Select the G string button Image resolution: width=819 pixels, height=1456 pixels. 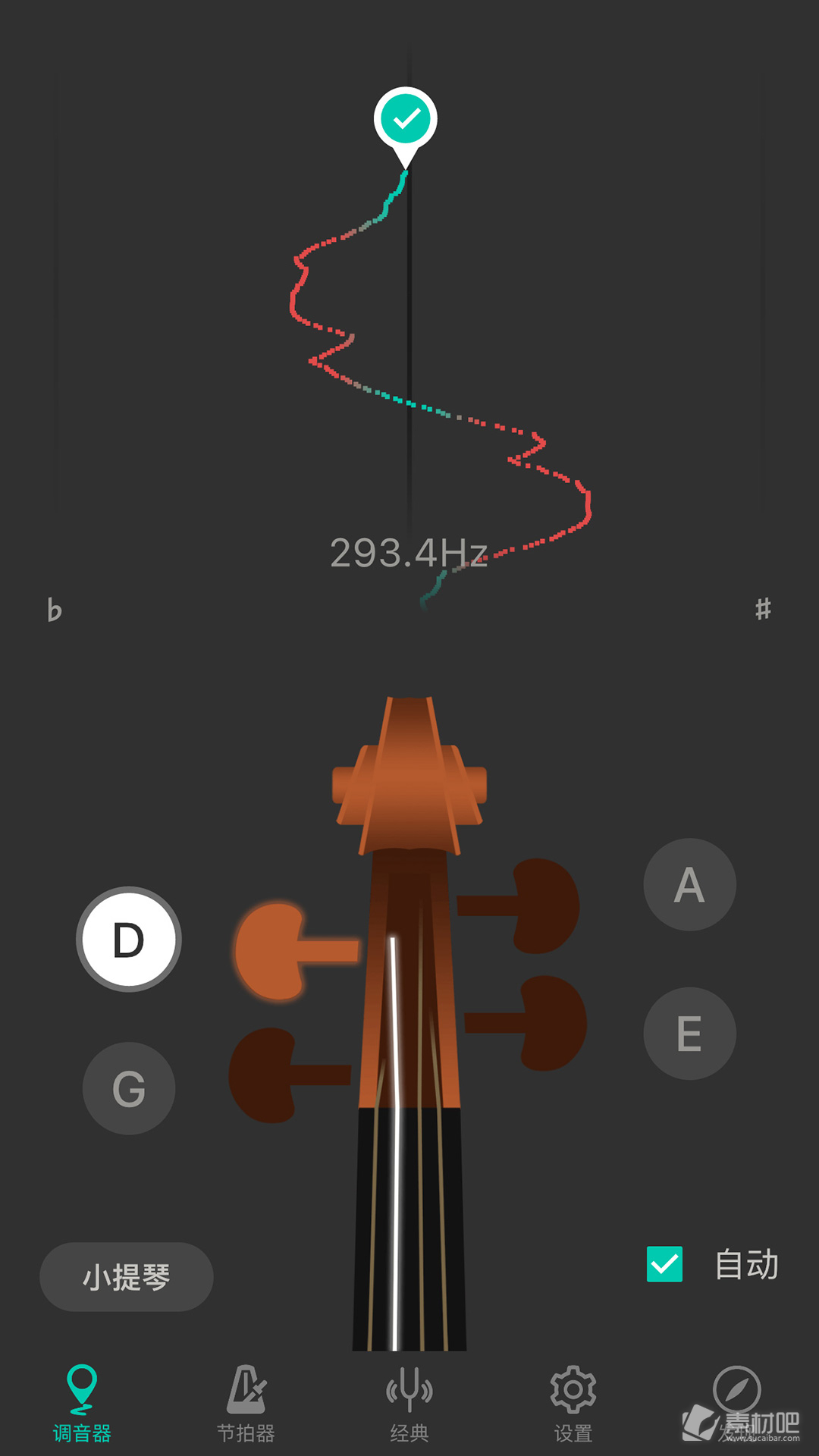coord(129,1088)
